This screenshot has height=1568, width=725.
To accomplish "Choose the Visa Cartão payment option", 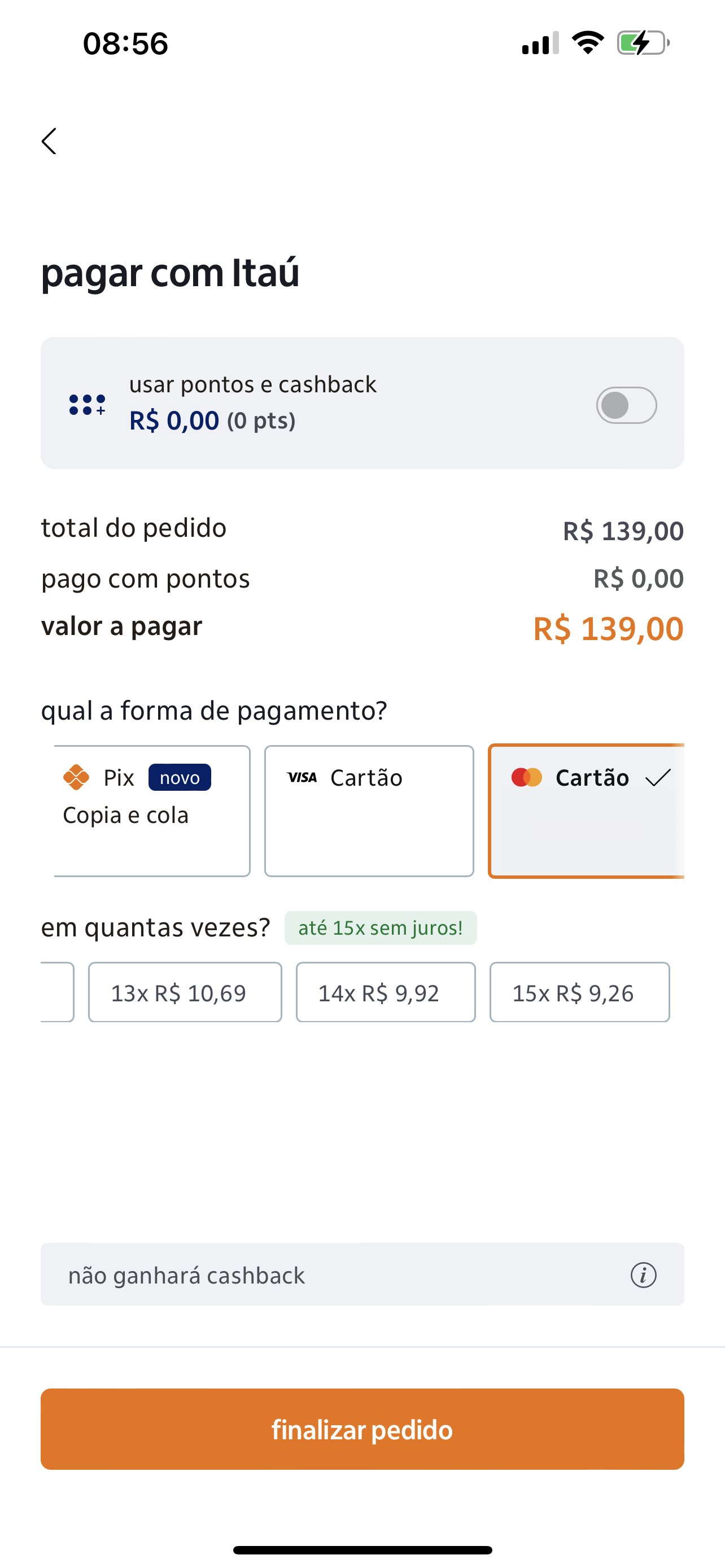I will point(369,811).
